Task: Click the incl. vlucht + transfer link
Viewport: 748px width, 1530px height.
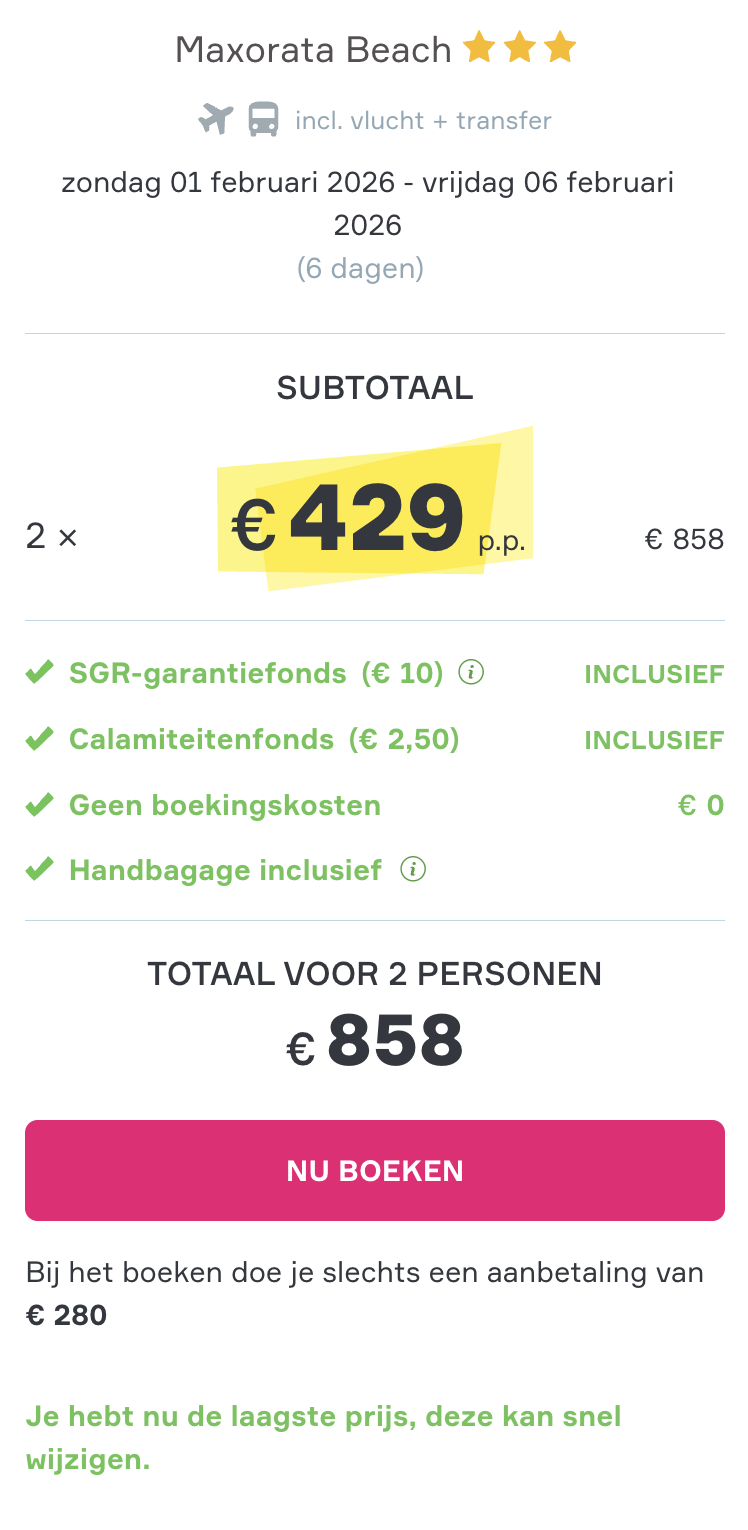Action: point(421,120)
